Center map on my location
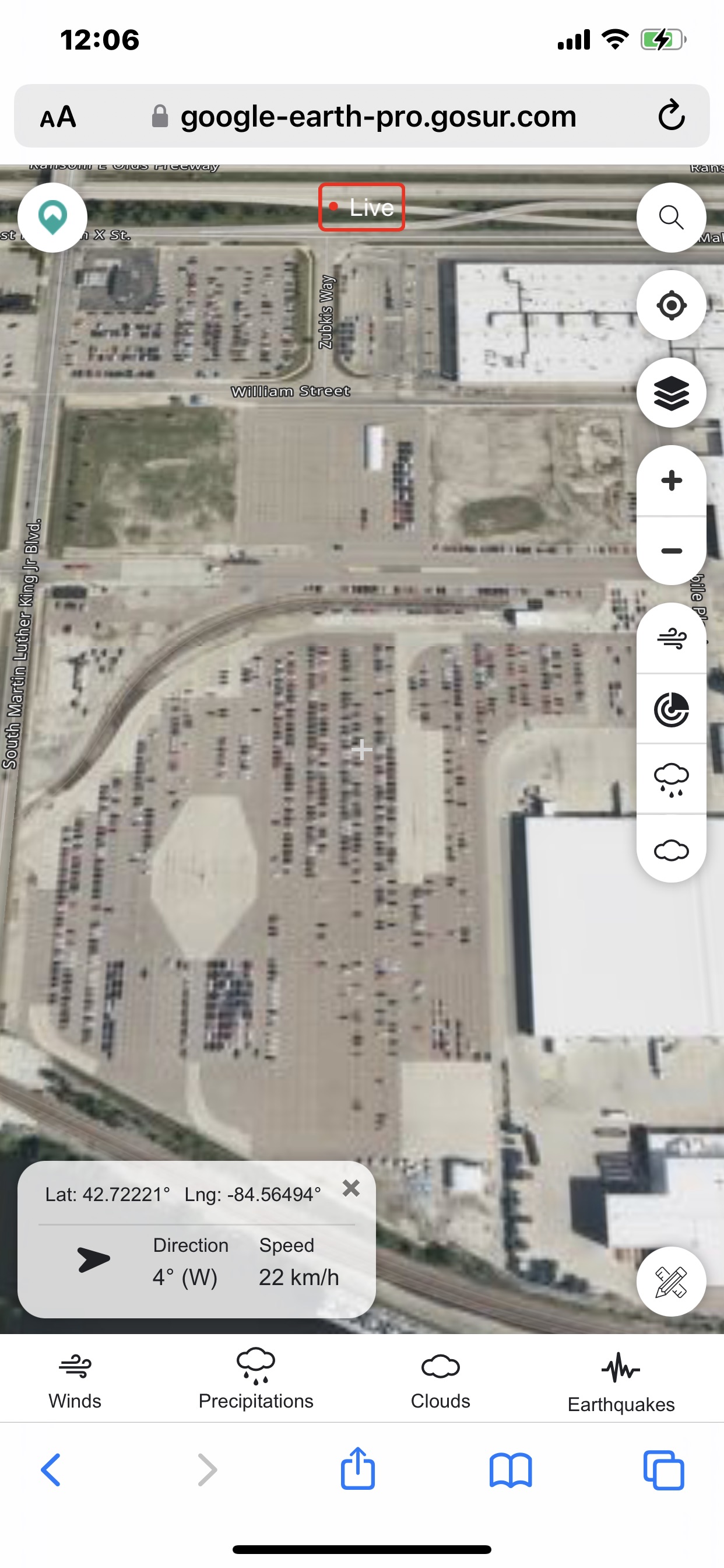Screen dimensions: 724x1568 tap(670, 305)
